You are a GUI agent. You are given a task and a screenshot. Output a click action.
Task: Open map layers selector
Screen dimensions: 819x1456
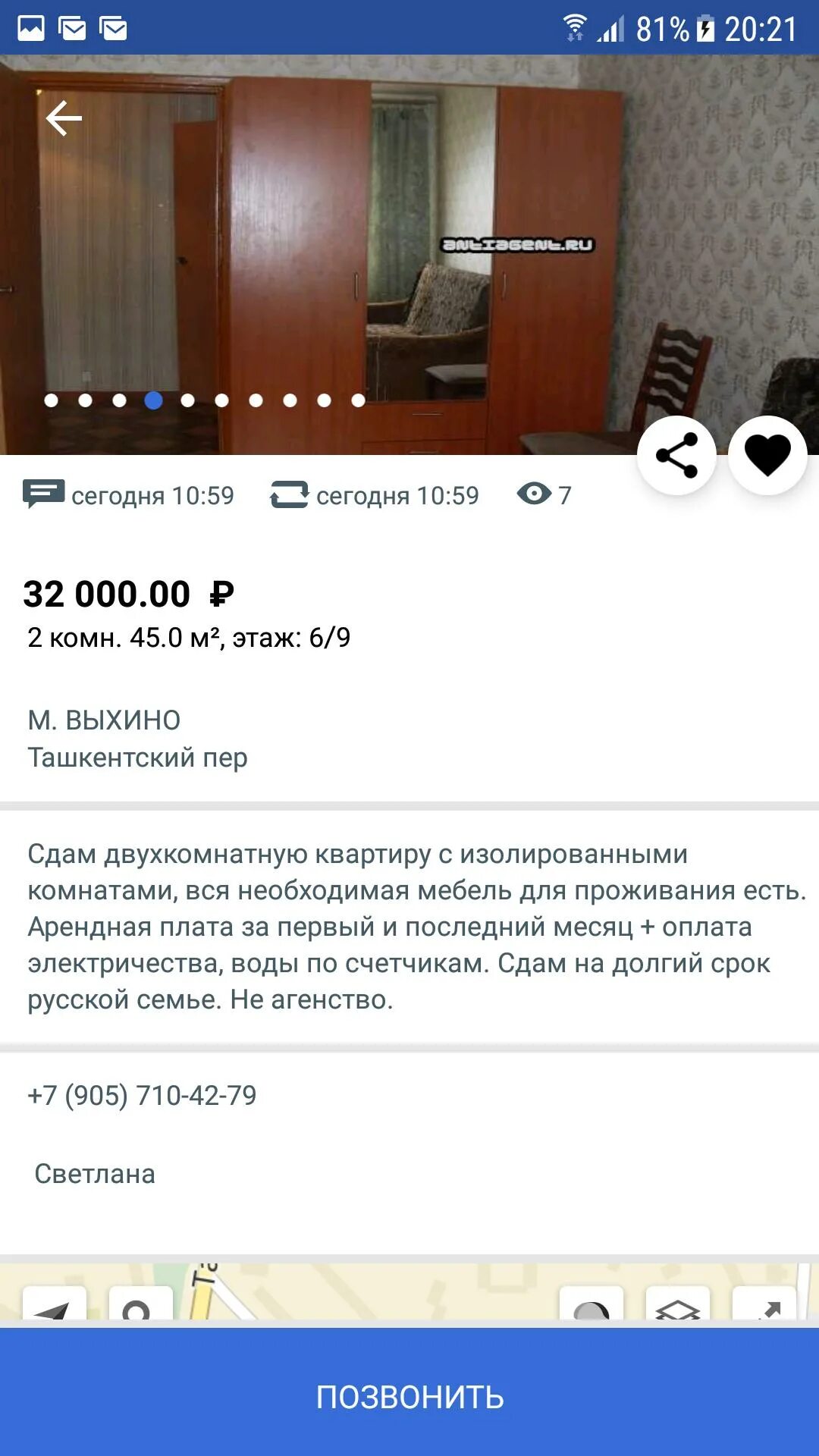(678, 1304)
